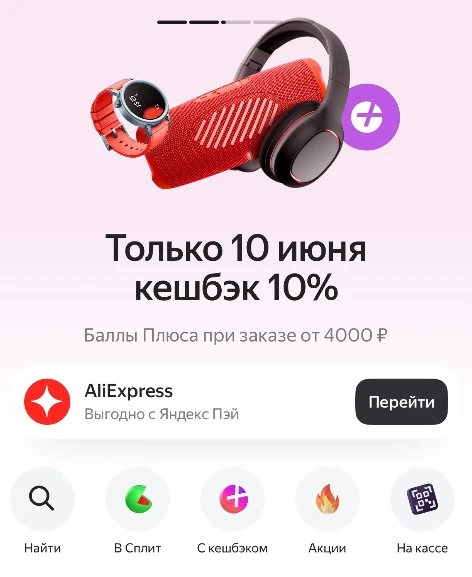Open the AliExpress offer card
Viewport: 472px width, 577px height.
tap(236, 402)
